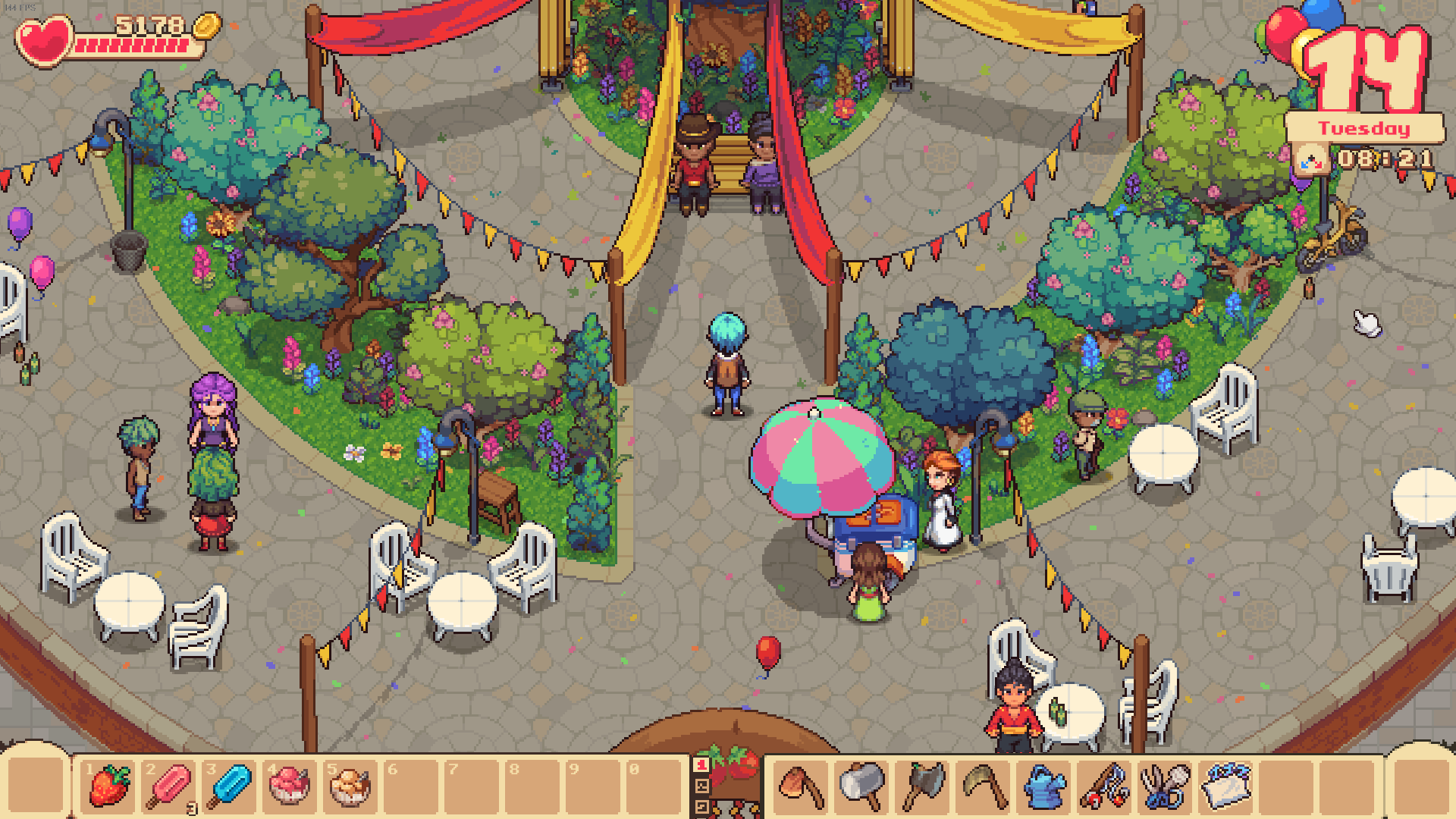Switch to hotbar row 1 indicator
The height and width of the screenshot is (819, 1456).
tap(702, 766)
